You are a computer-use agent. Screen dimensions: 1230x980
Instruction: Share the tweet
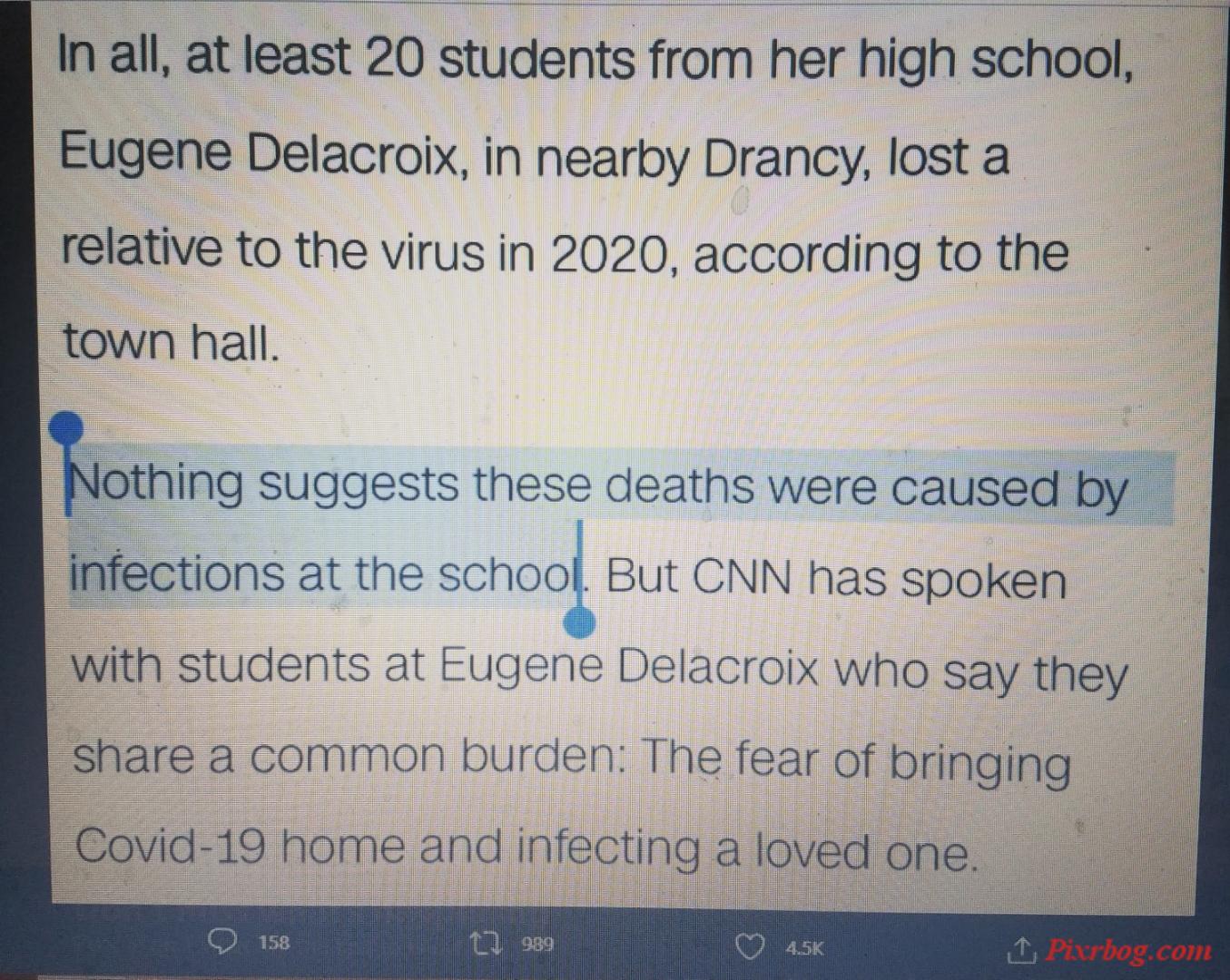click(x=1021, y=950)
